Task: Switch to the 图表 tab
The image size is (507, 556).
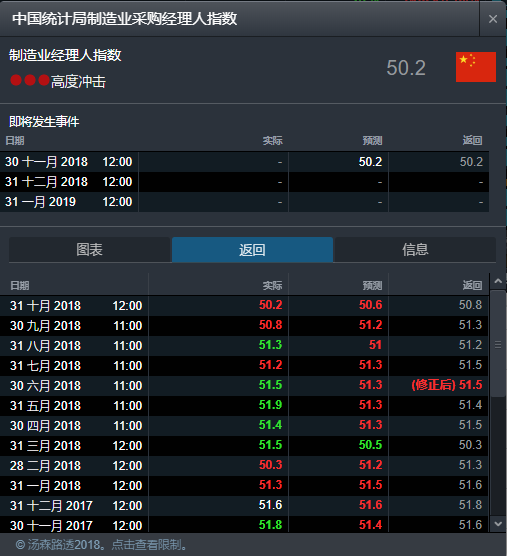Action: pos(90,250)
